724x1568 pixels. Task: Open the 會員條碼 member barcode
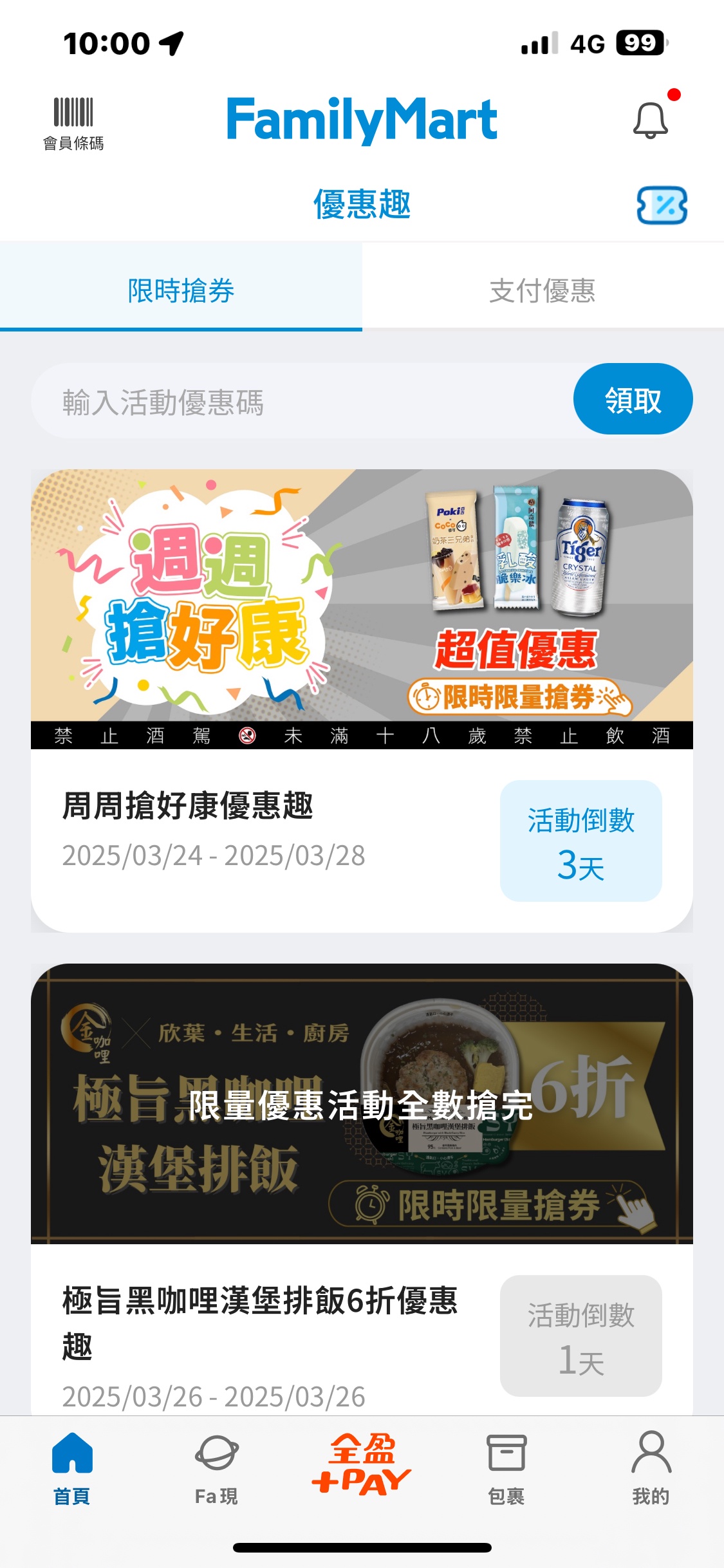coord(73,124)
